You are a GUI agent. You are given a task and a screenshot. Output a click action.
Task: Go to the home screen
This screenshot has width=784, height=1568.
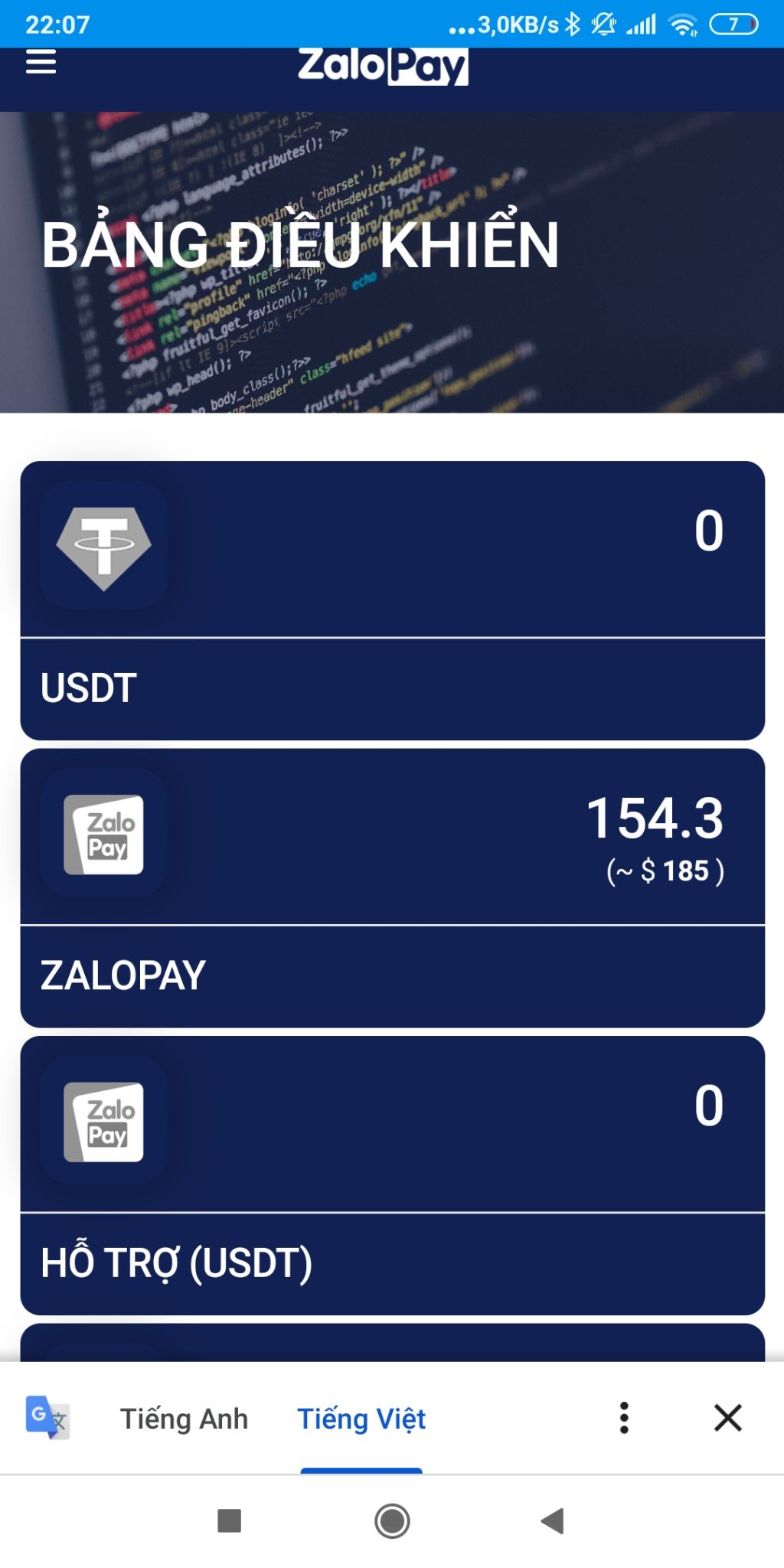tap(392, 1521)
